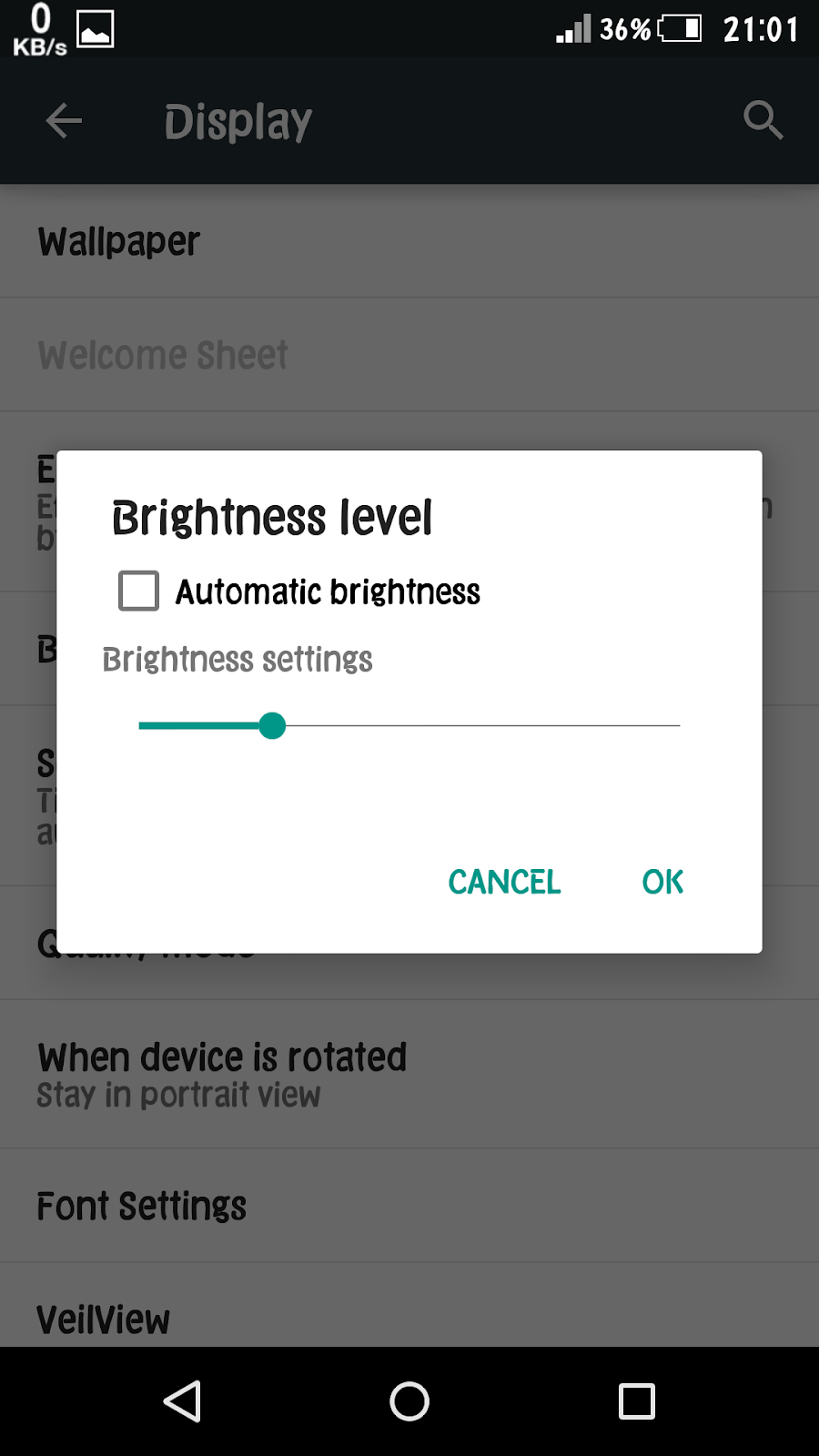The image size is (819, 1456).
Task: Tap the system home button
Action: 409,1401
